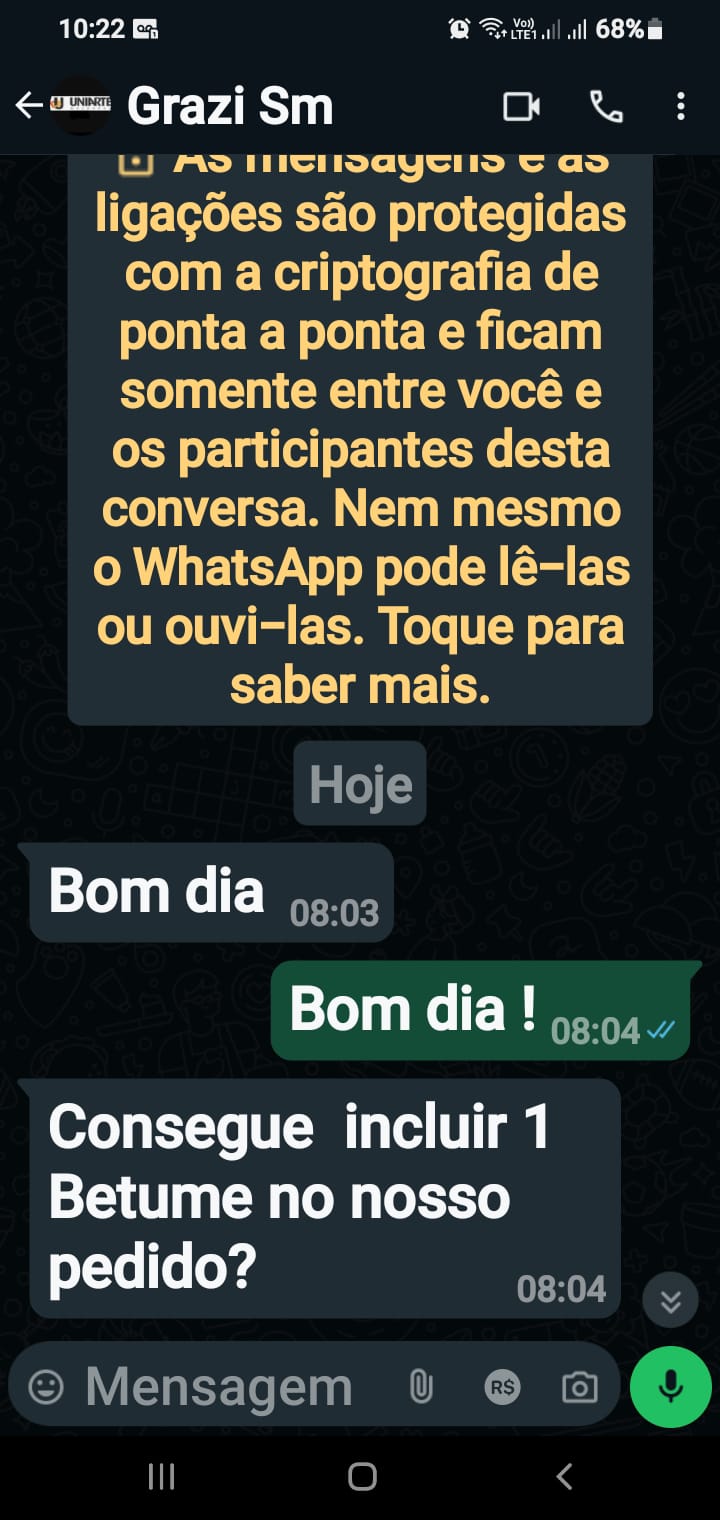Jump to the latest messages

(x=670, y=1301)
